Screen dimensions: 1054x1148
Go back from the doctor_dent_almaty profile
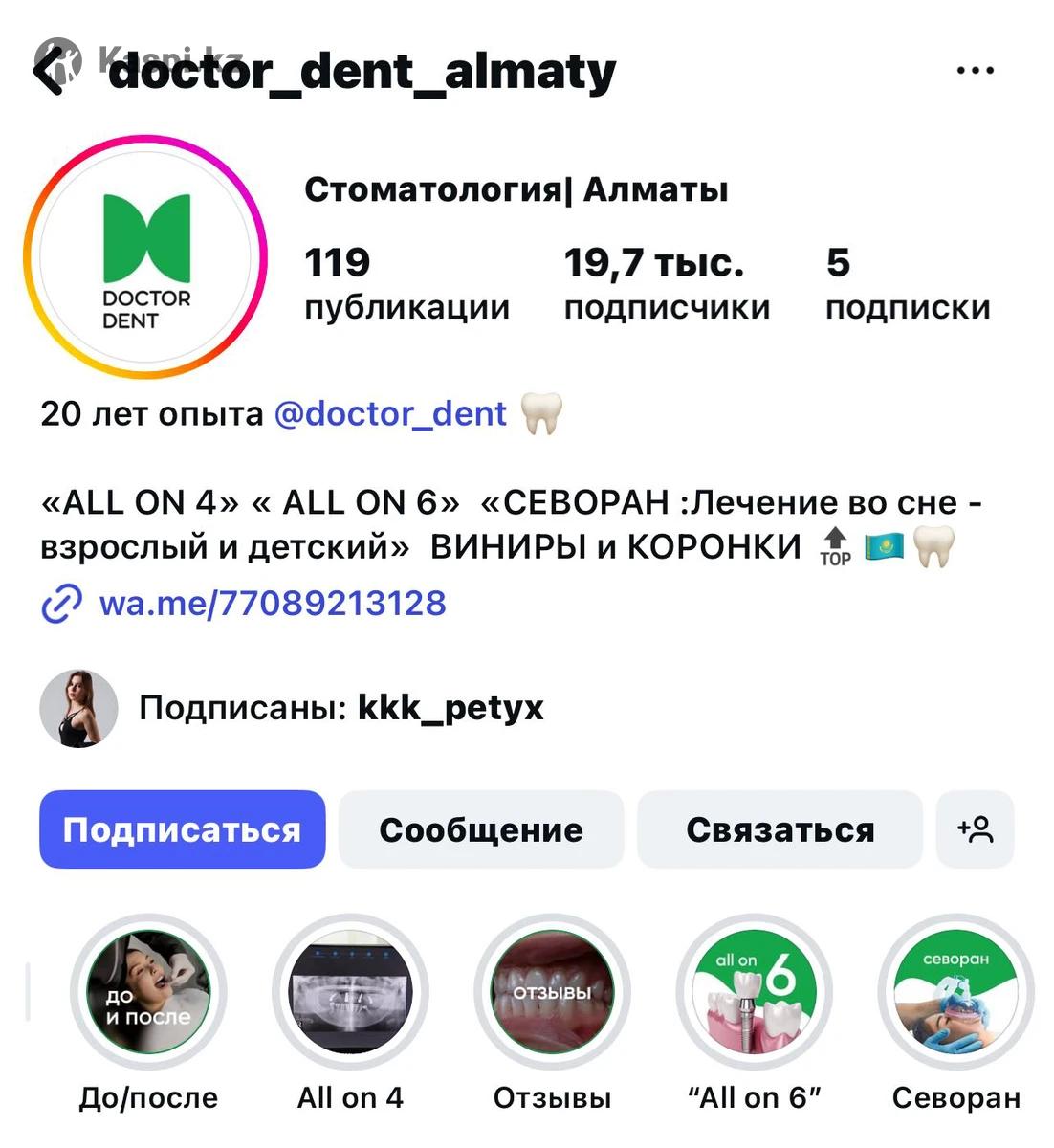tap(50, 70)
